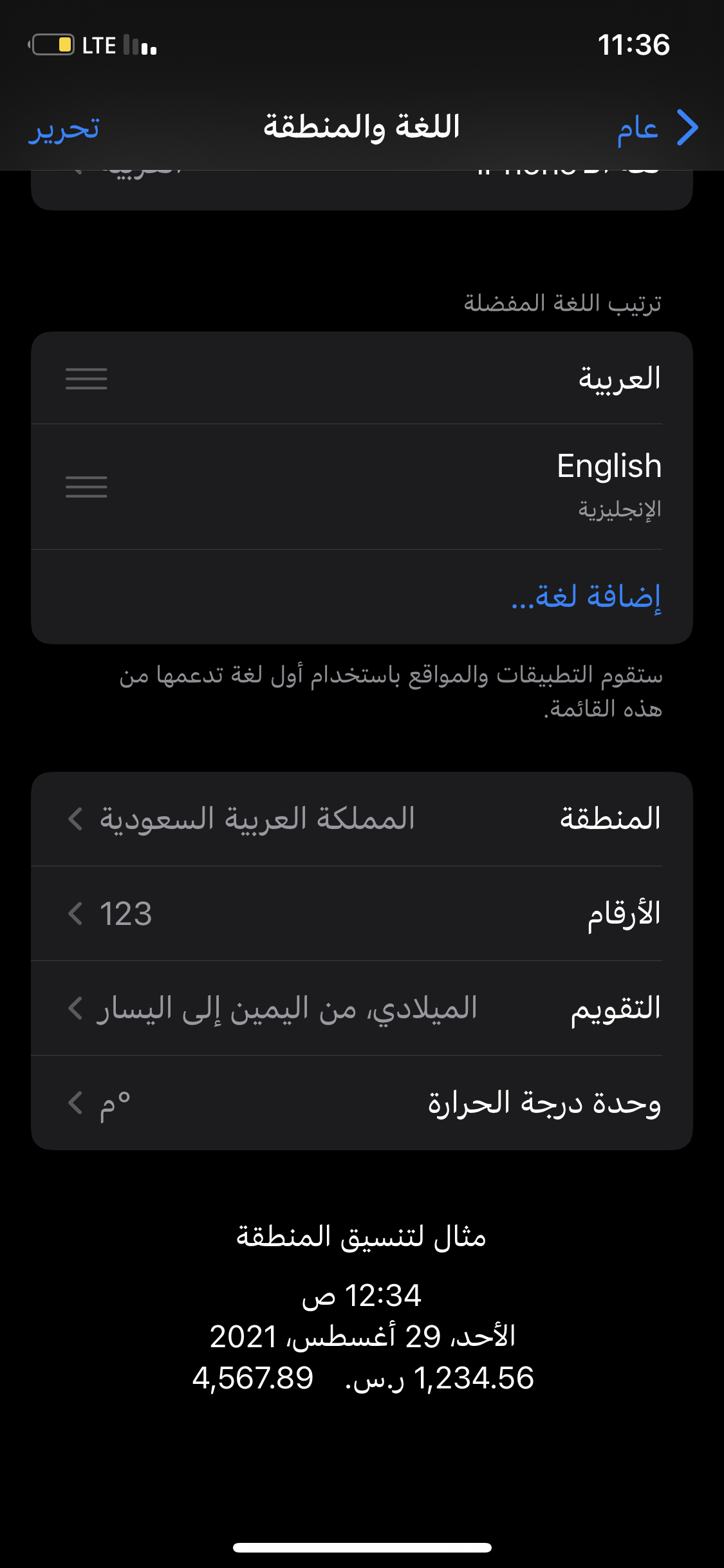Tap the reorder handle beside العربية
Viewport: 724px width, 1568px height.
(x=86, y=378)
